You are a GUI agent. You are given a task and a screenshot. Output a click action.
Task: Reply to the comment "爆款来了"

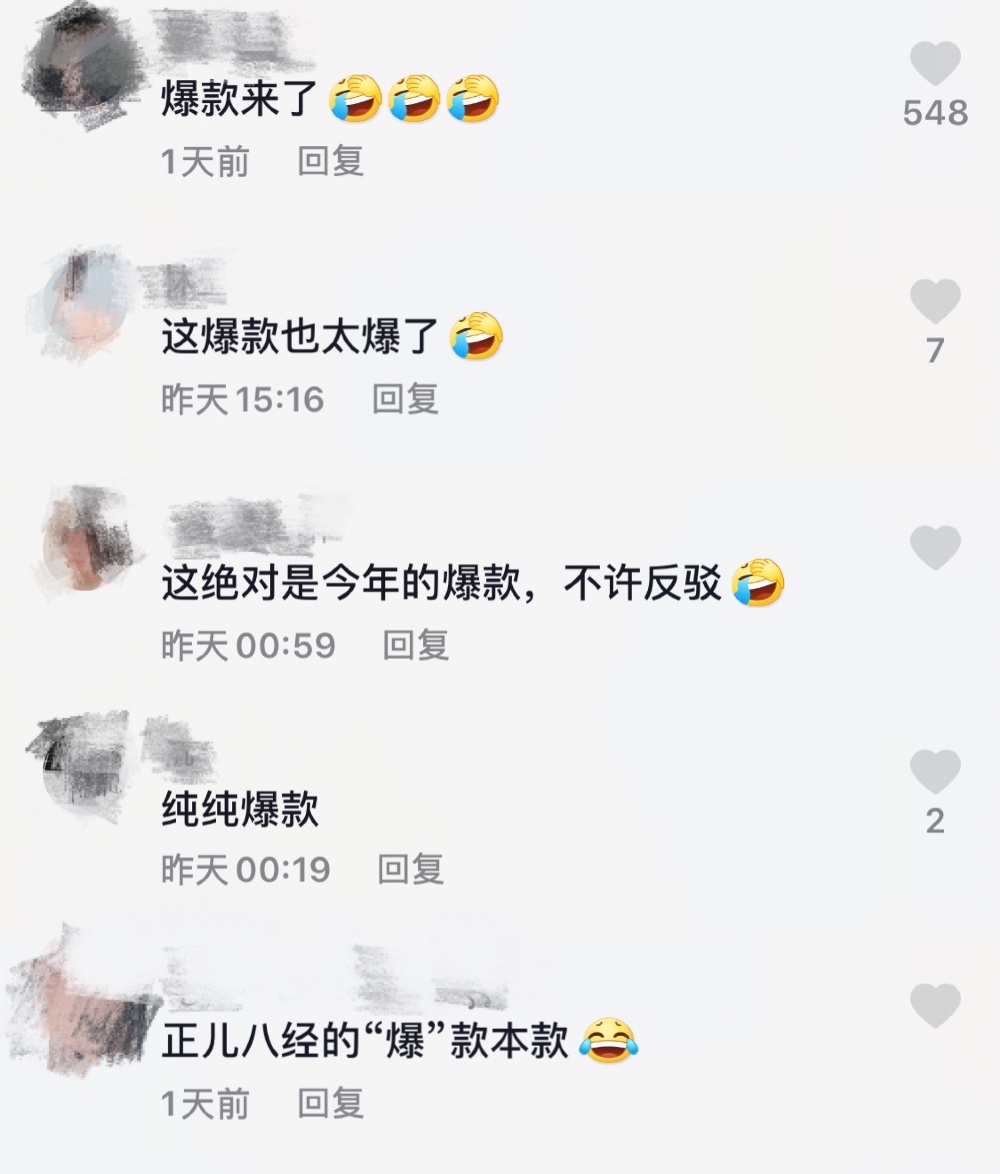331,160
